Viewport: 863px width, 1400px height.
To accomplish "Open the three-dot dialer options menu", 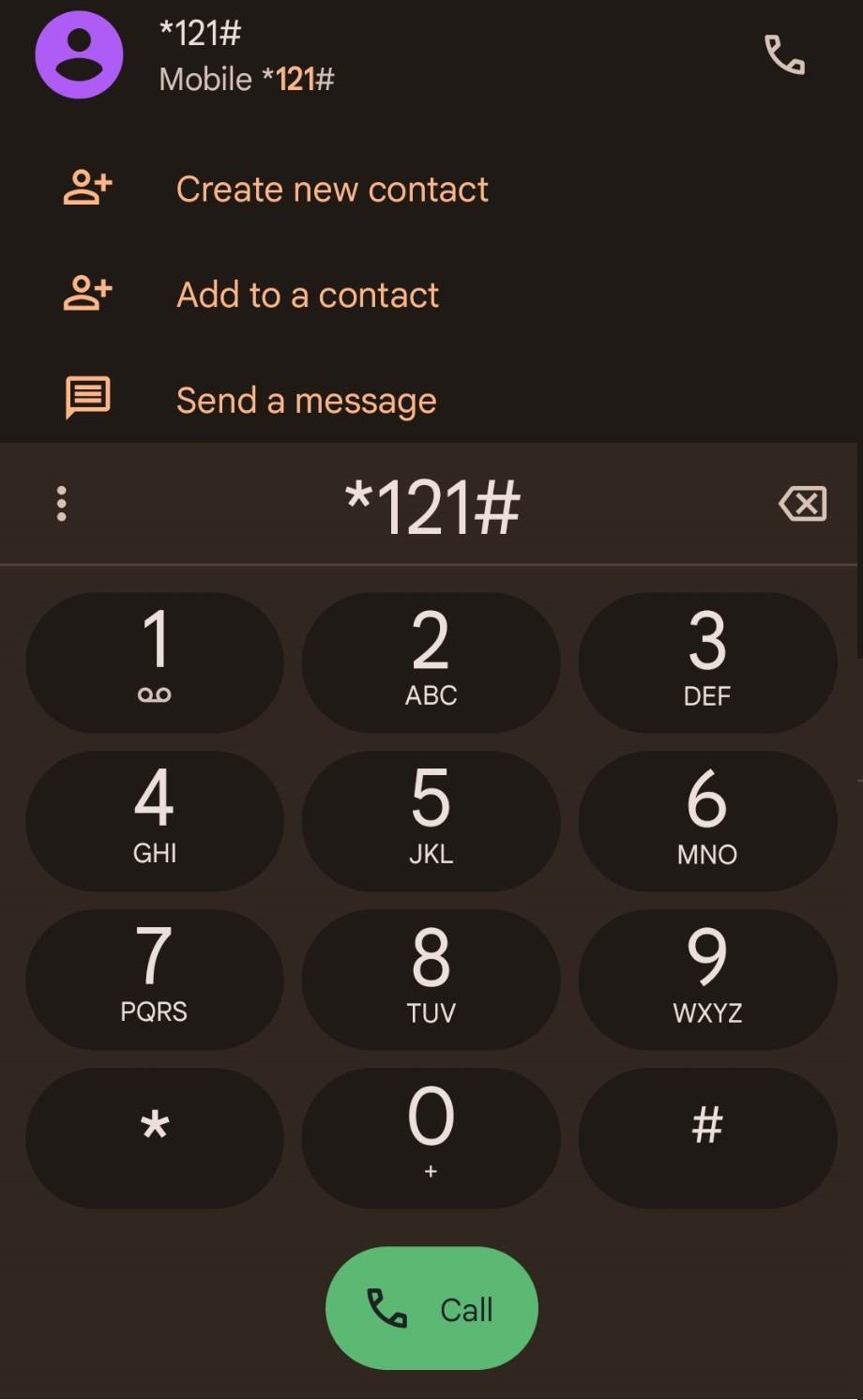I will 62,504.
